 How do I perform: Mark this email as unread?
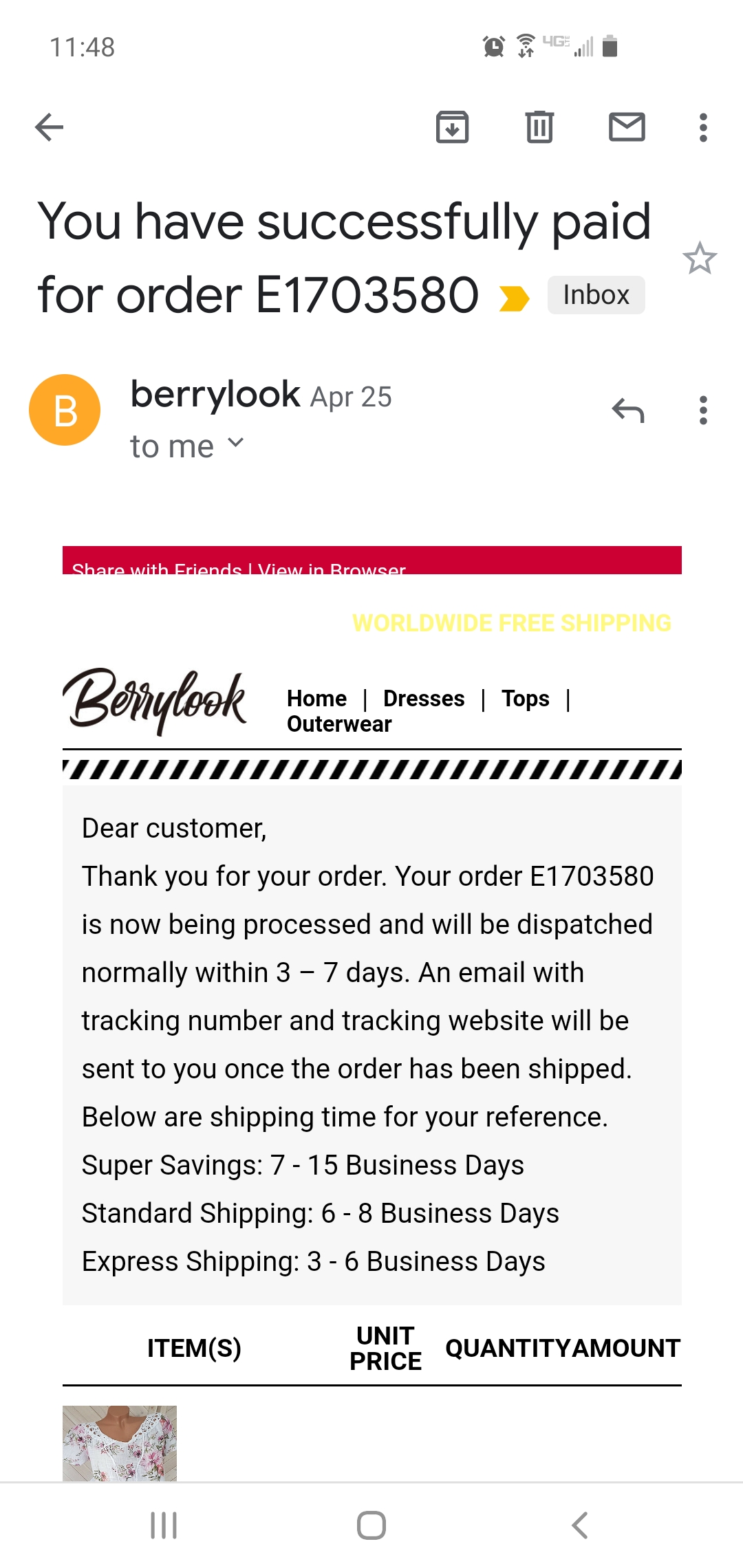click(627, 127)
